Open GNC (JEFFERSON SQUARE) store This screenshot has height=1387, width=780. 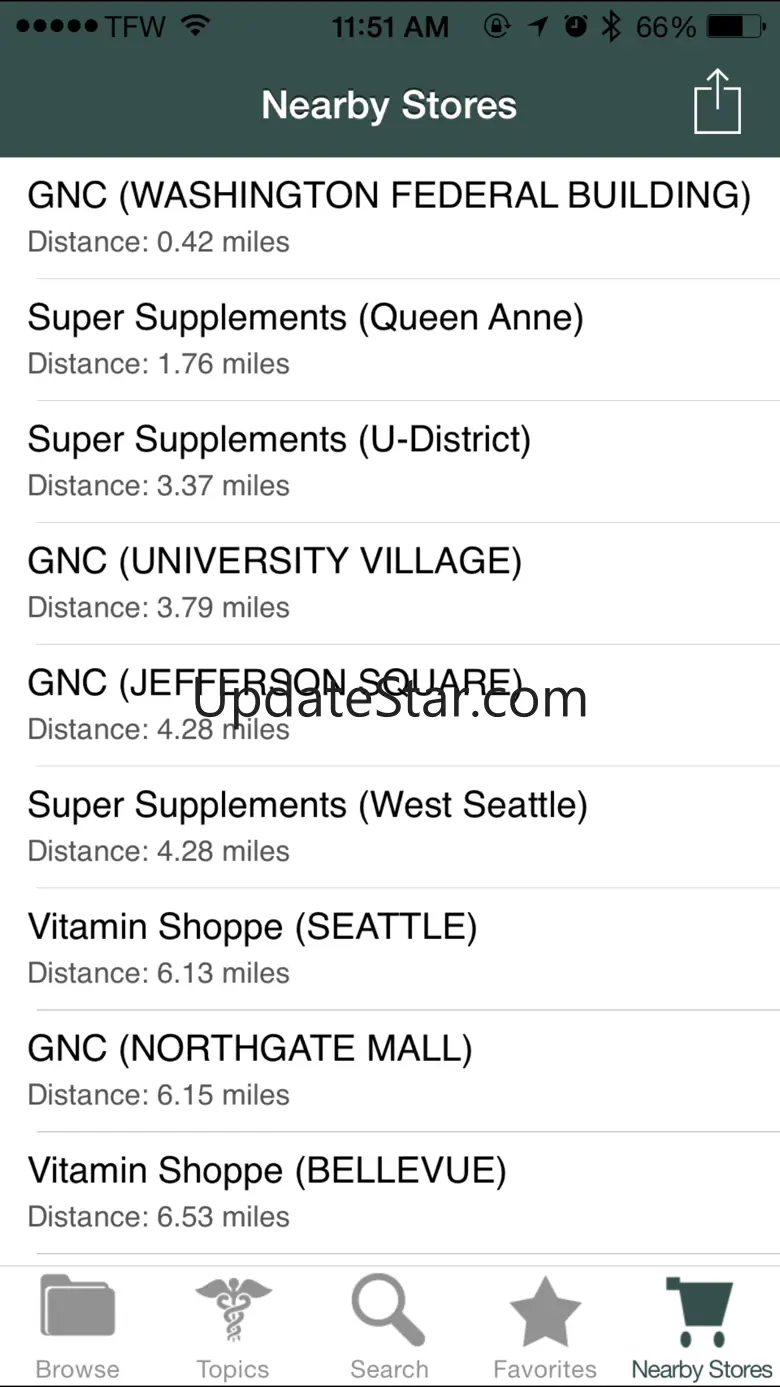tap(389, 705)
